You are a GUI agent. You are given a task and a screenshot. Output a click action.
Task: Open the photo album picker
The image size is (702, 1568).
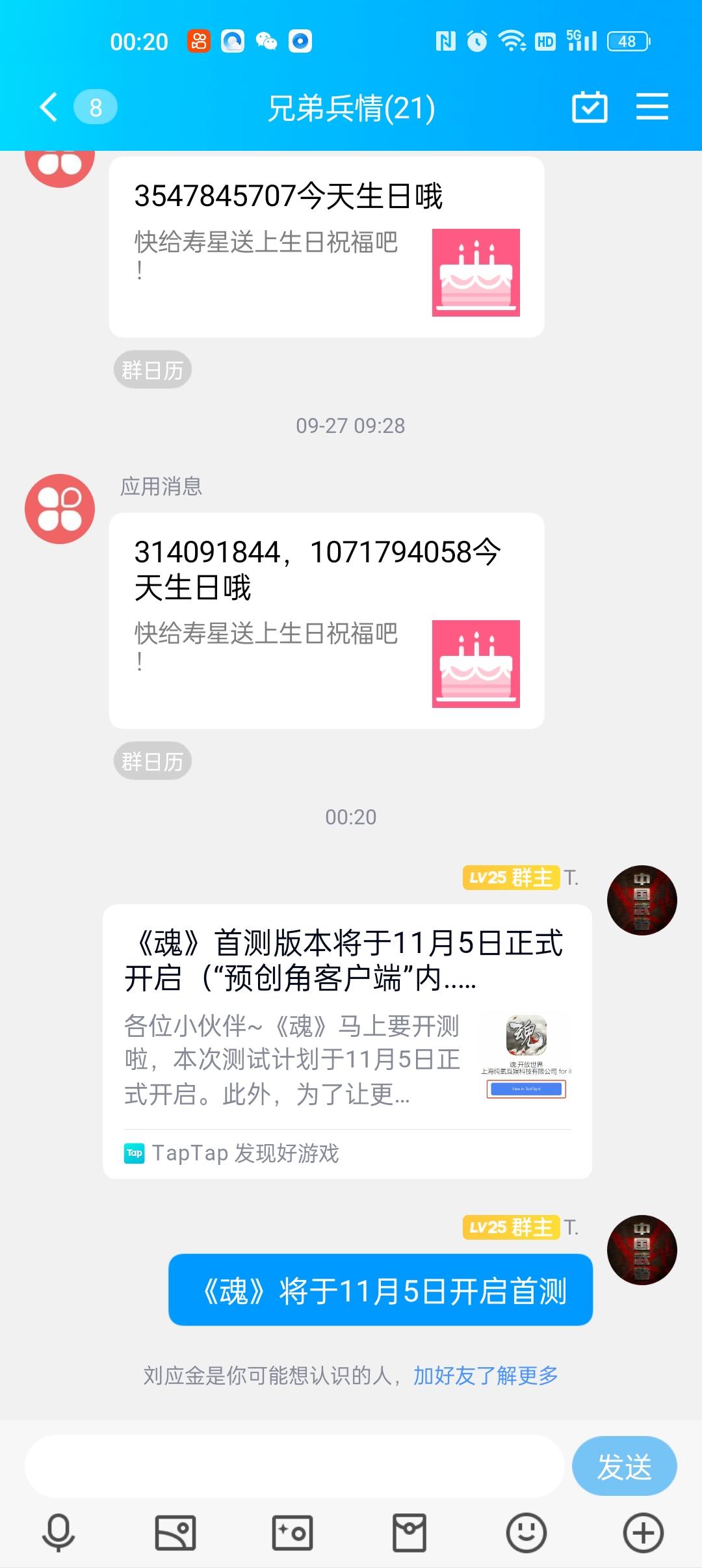tap(175, 1532)
